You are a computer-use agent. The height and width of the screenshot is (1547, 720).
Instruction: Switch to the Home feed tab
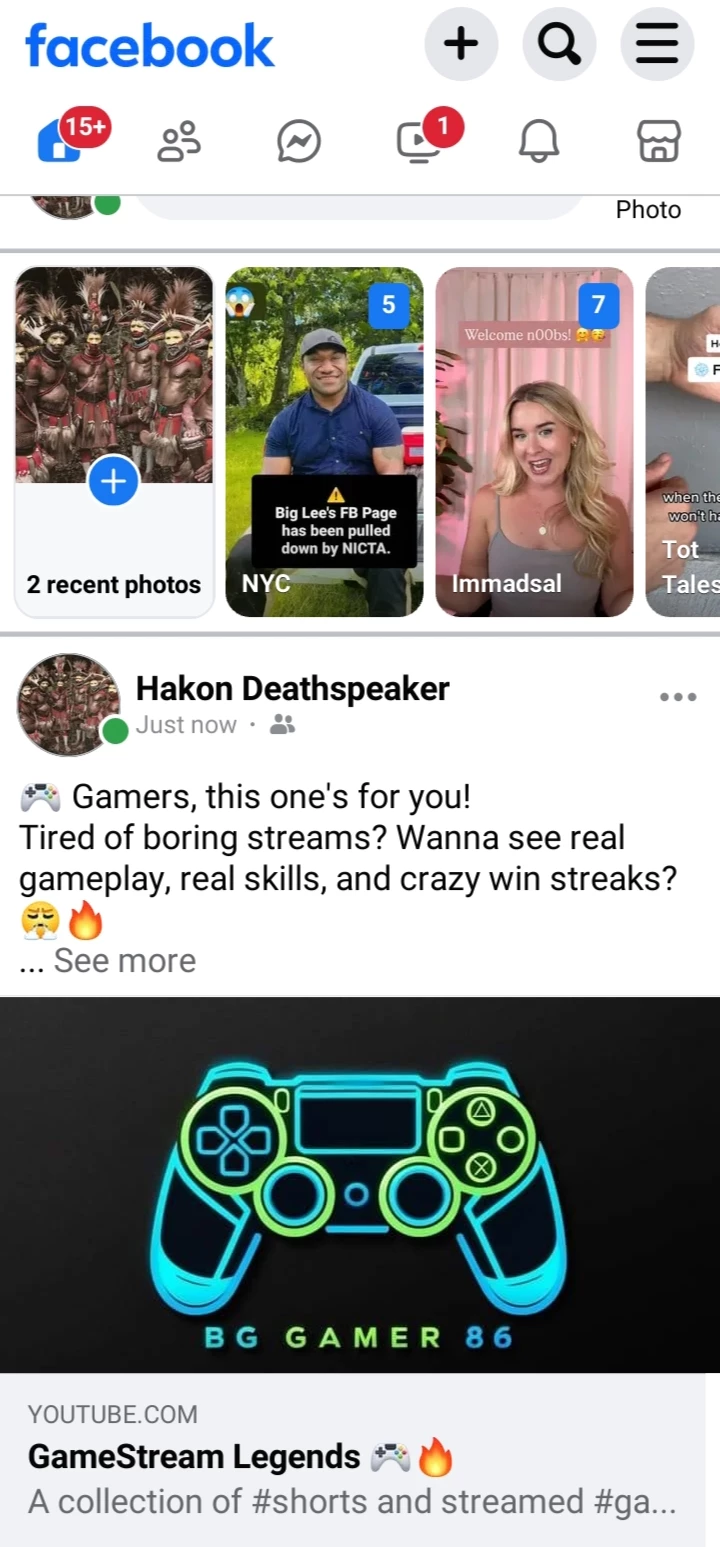tap(60, 141)
